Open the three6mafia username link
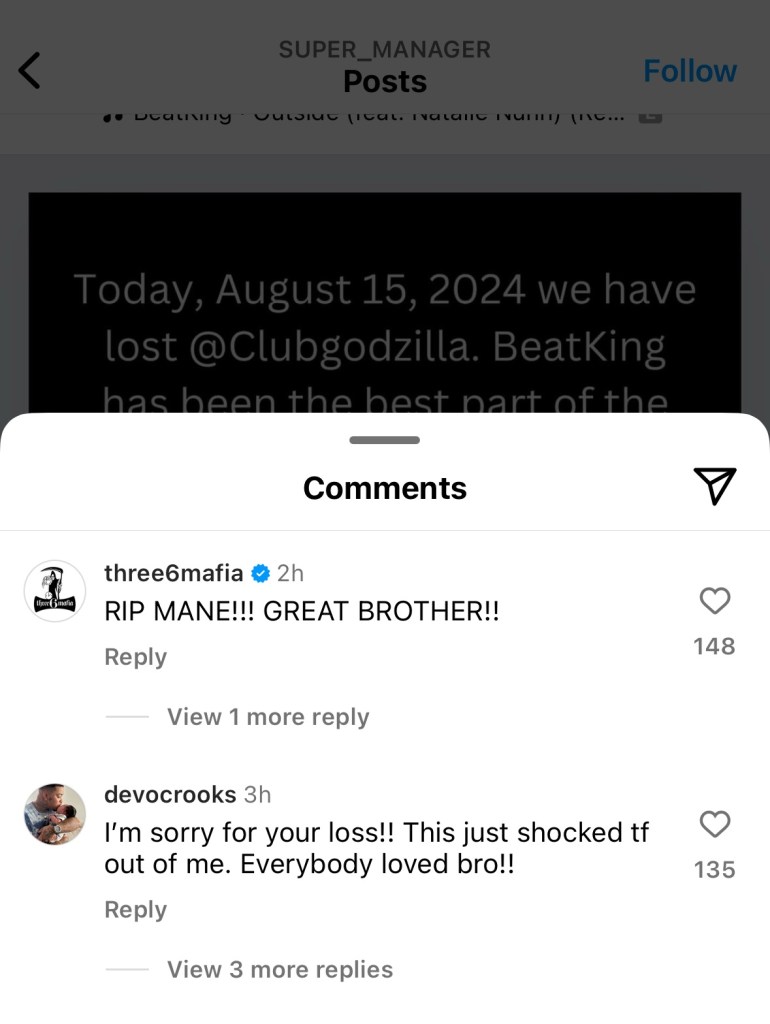The height and width of the screenshot is (1024, 770). (173, 573)
